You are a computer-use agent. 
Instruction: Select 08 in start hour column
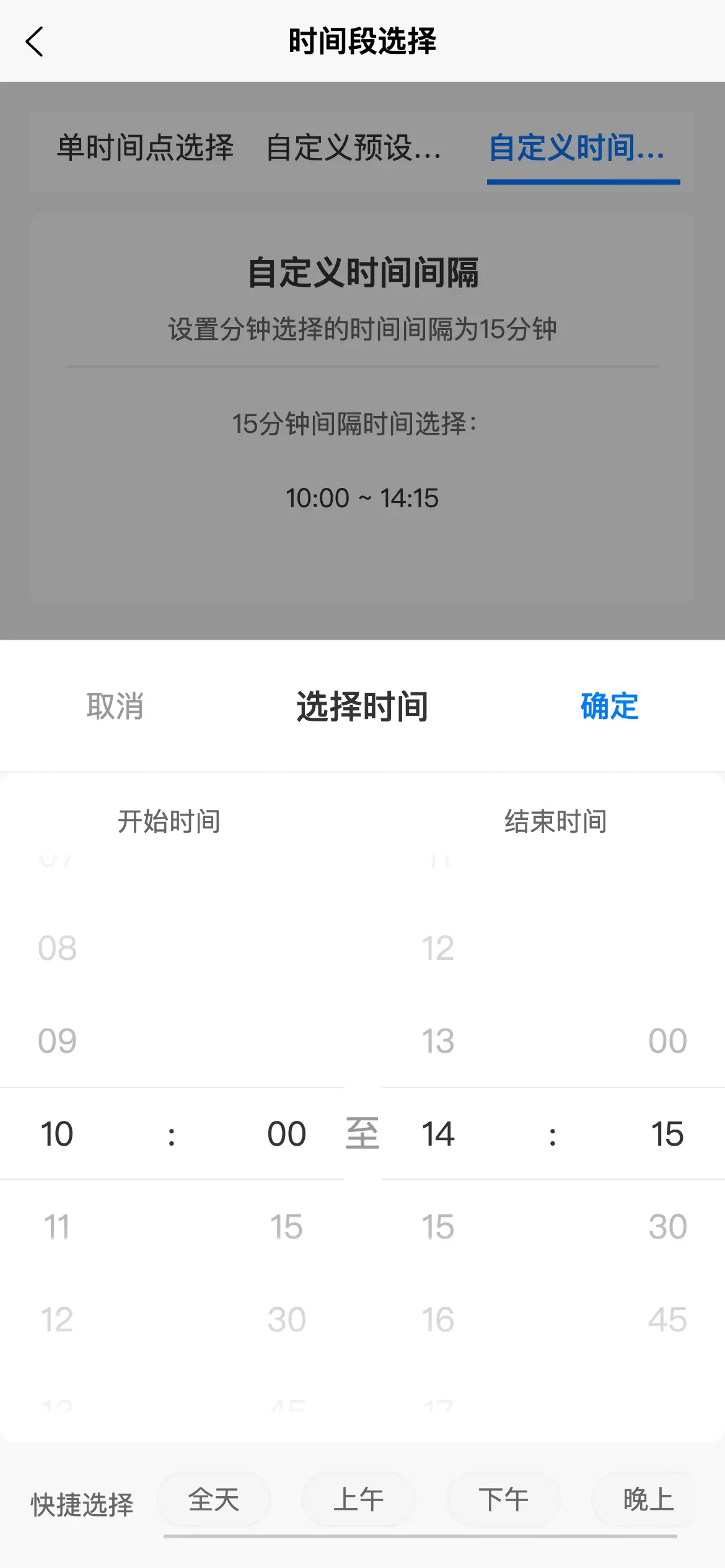point(57,948)
